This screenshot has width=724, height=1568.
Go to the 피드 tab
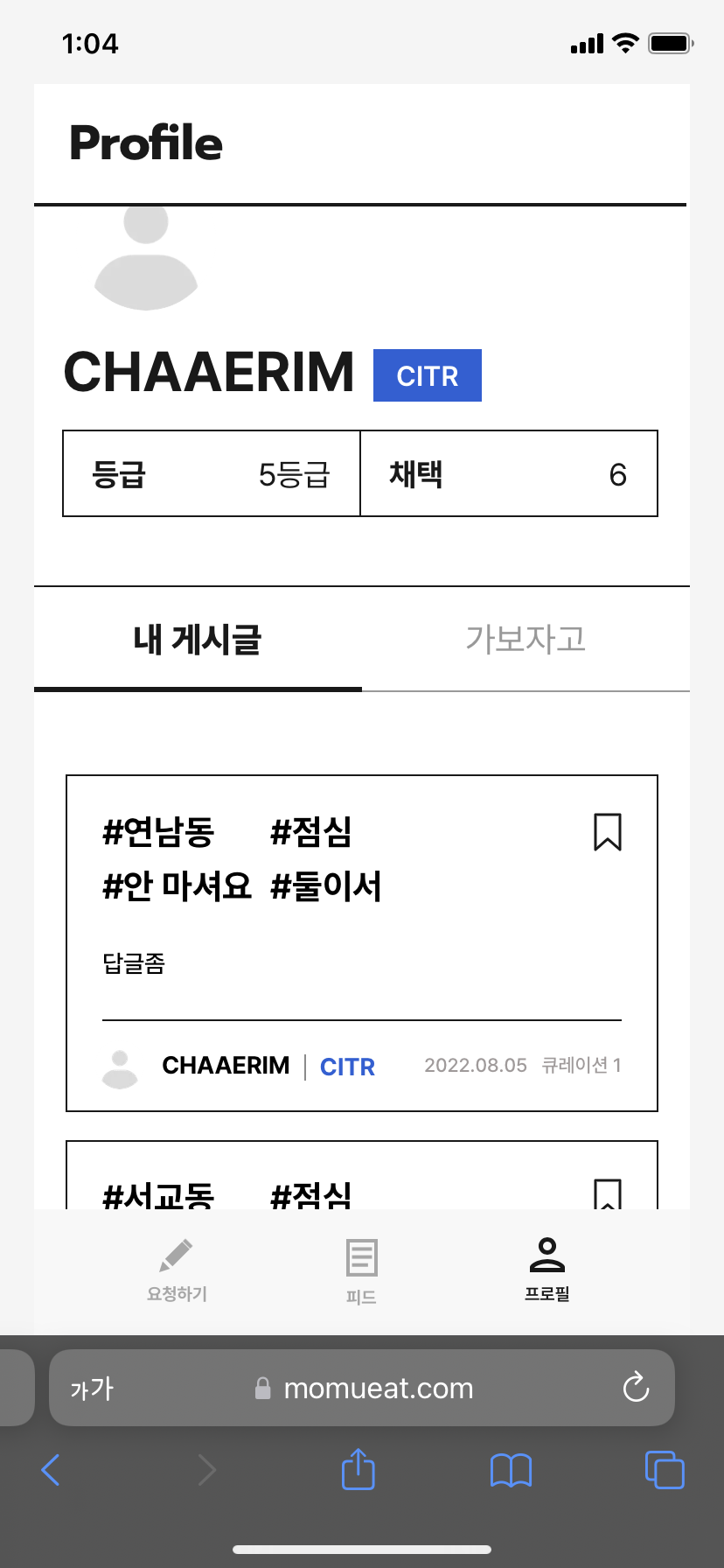[x=361, y=1270]
